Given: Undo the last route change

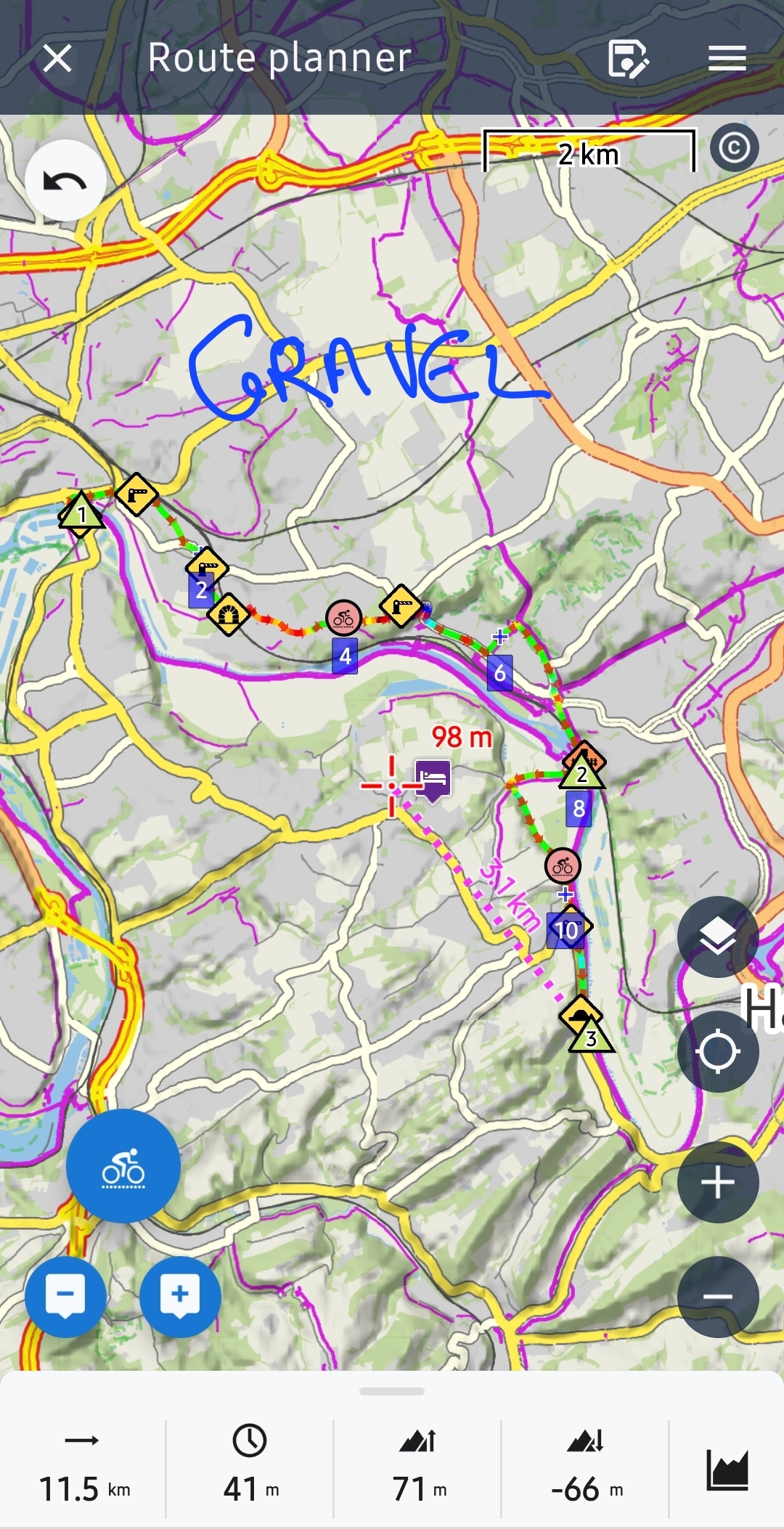Looking at the screenshot, I should (65, 180).
